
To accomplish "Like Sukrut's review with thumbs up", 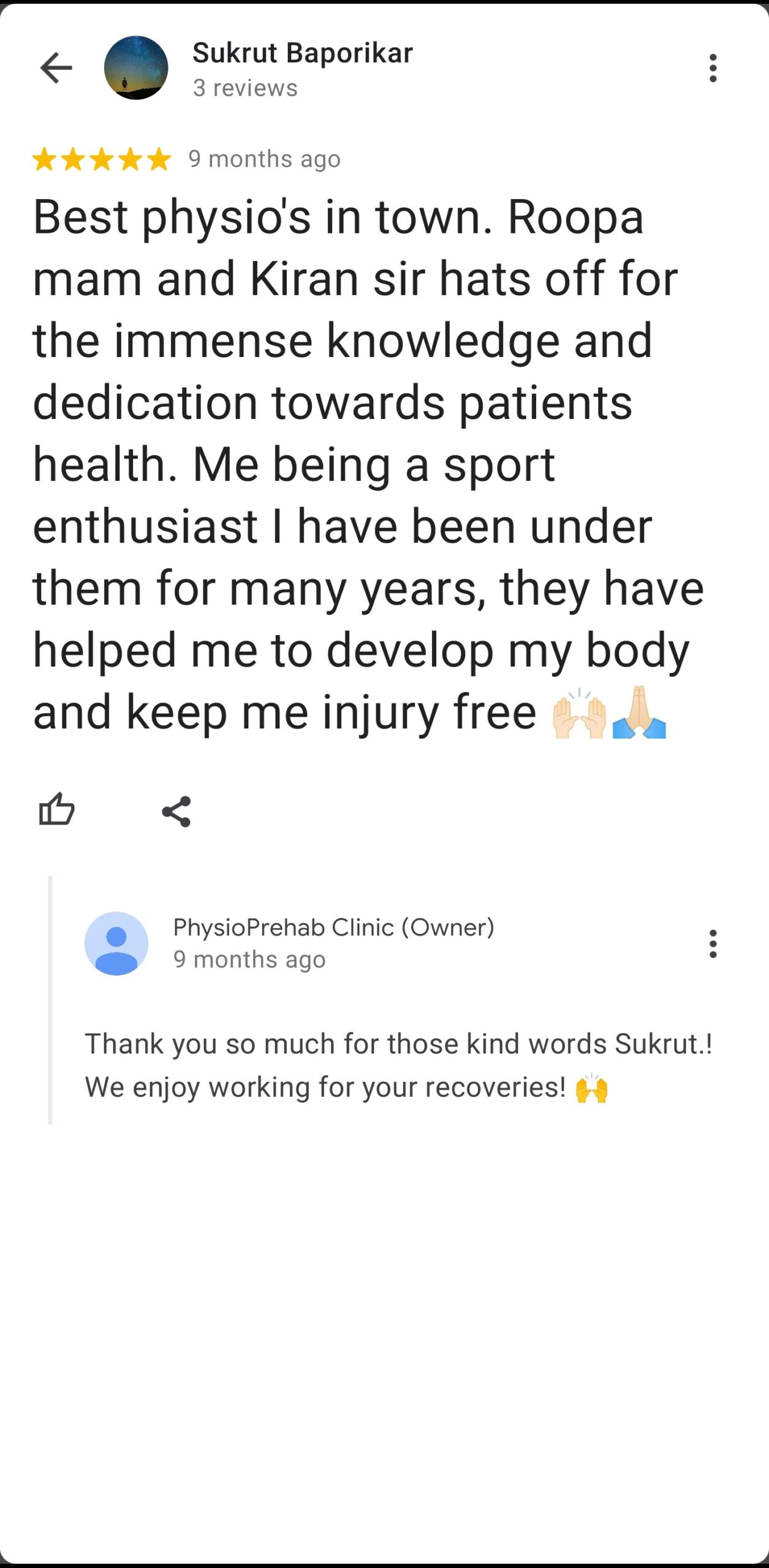I will pos(56,810).
